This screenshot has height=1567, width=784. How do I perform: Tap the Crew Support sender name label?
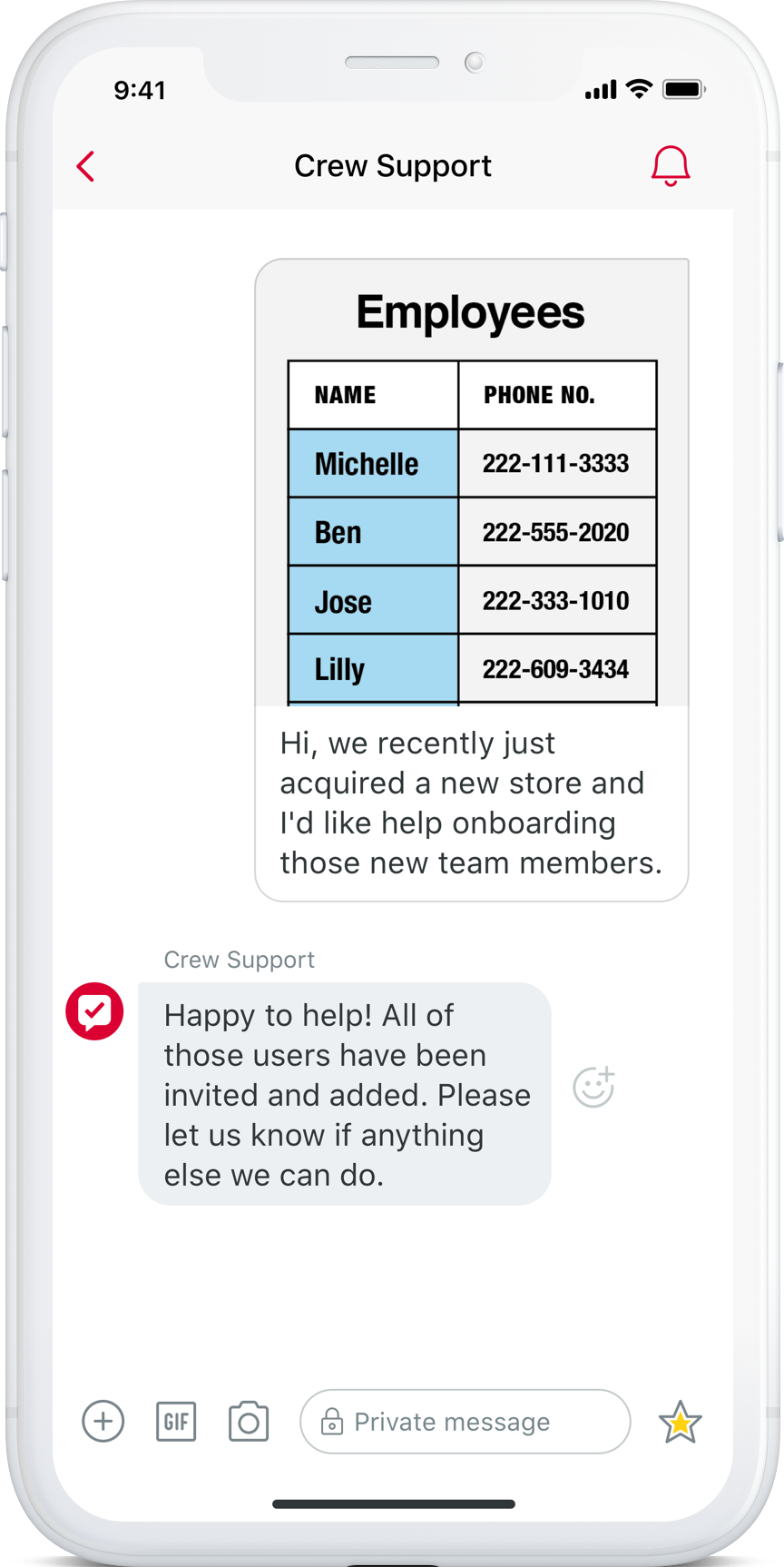[239, 960]
